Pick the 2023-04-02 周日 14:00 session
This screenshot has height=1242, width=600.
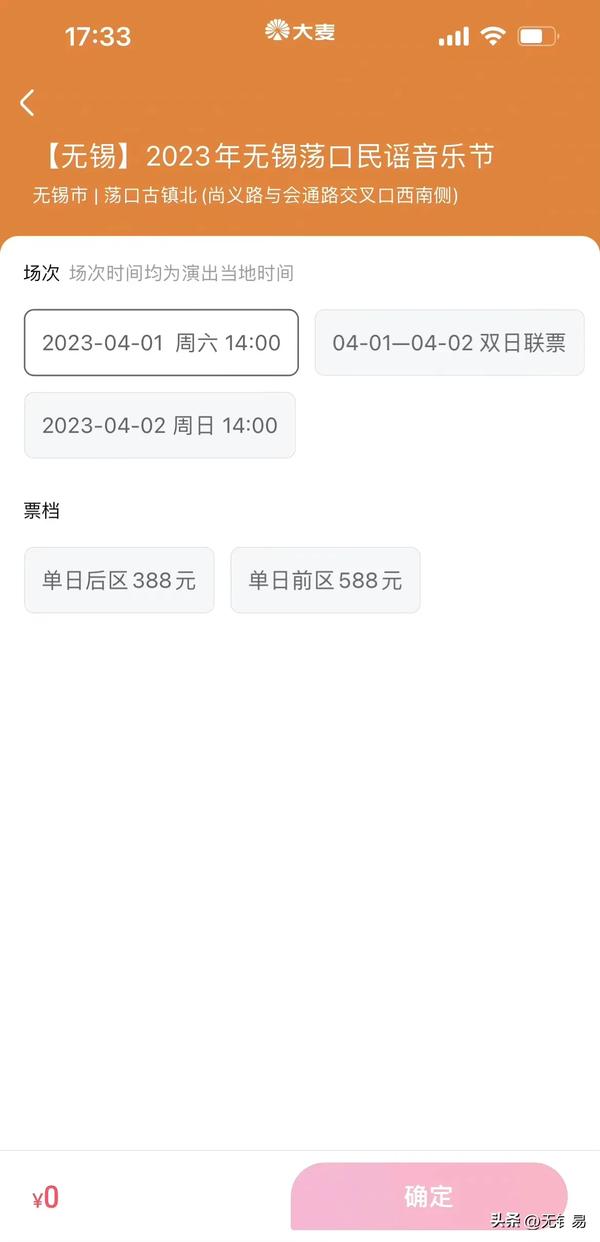tap(160, 425)
